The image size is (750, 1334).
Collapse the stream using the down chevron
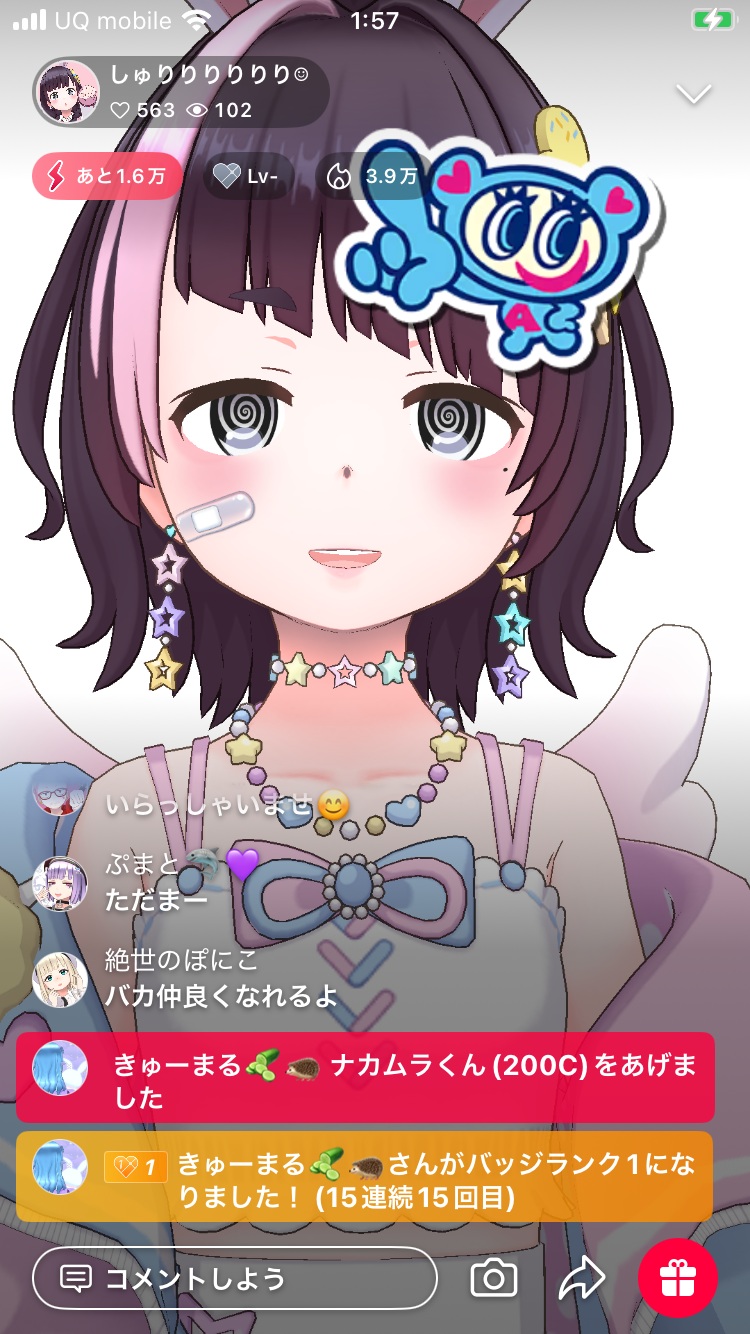(x=693, y=94)
